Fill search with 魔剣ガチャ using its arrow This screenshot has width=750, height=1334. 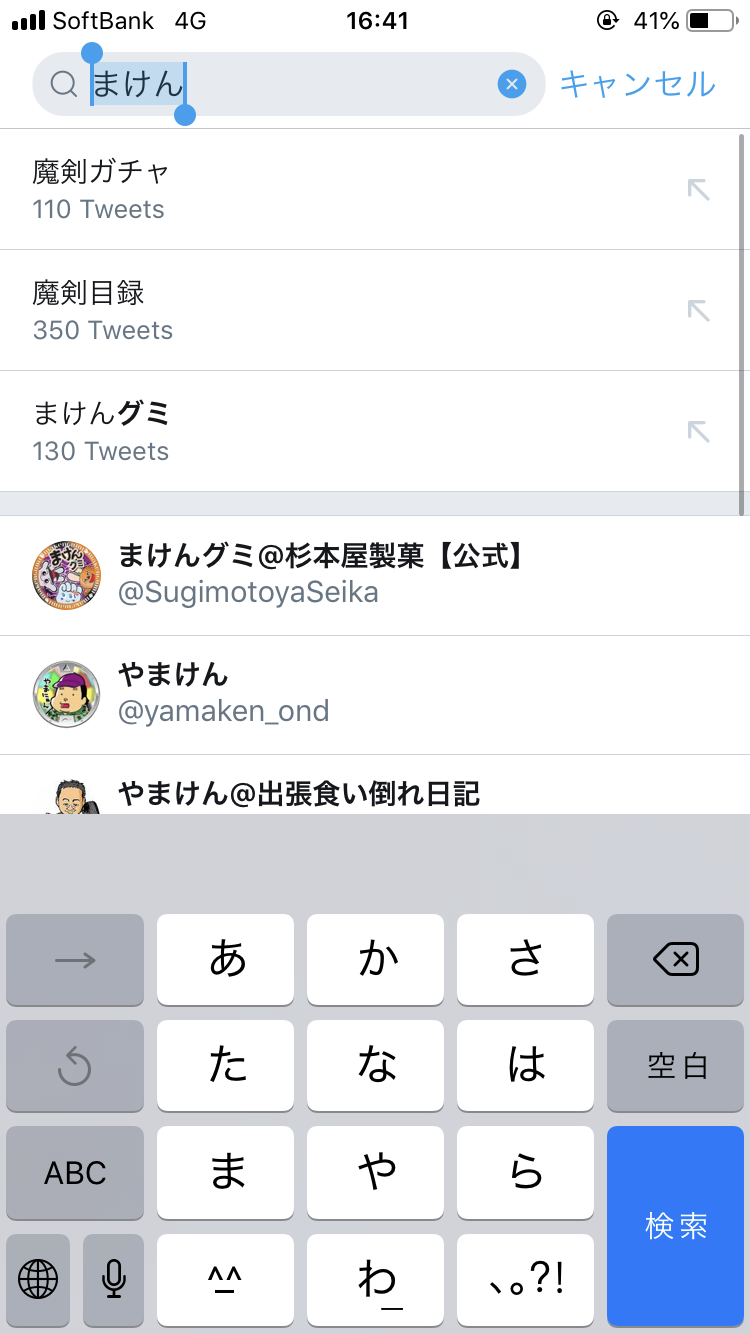[698, 189]
